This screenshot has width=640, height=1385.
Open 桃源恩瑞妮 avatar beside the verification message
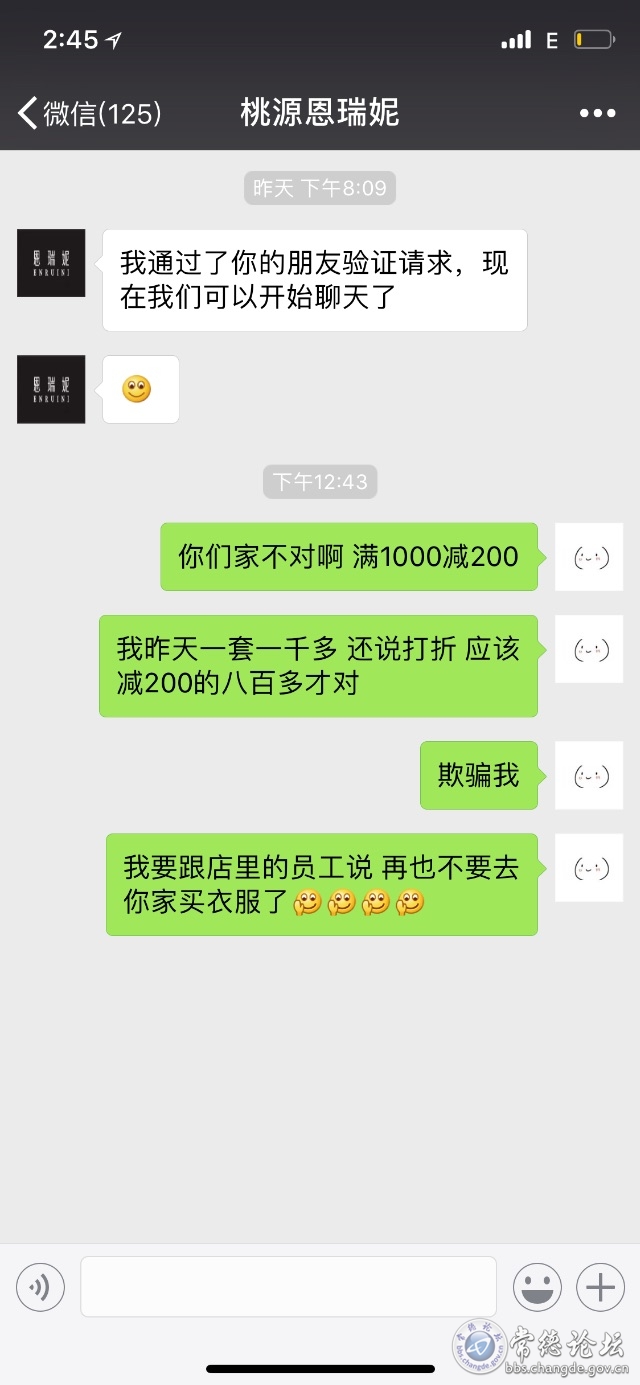(x=51, y=263)
